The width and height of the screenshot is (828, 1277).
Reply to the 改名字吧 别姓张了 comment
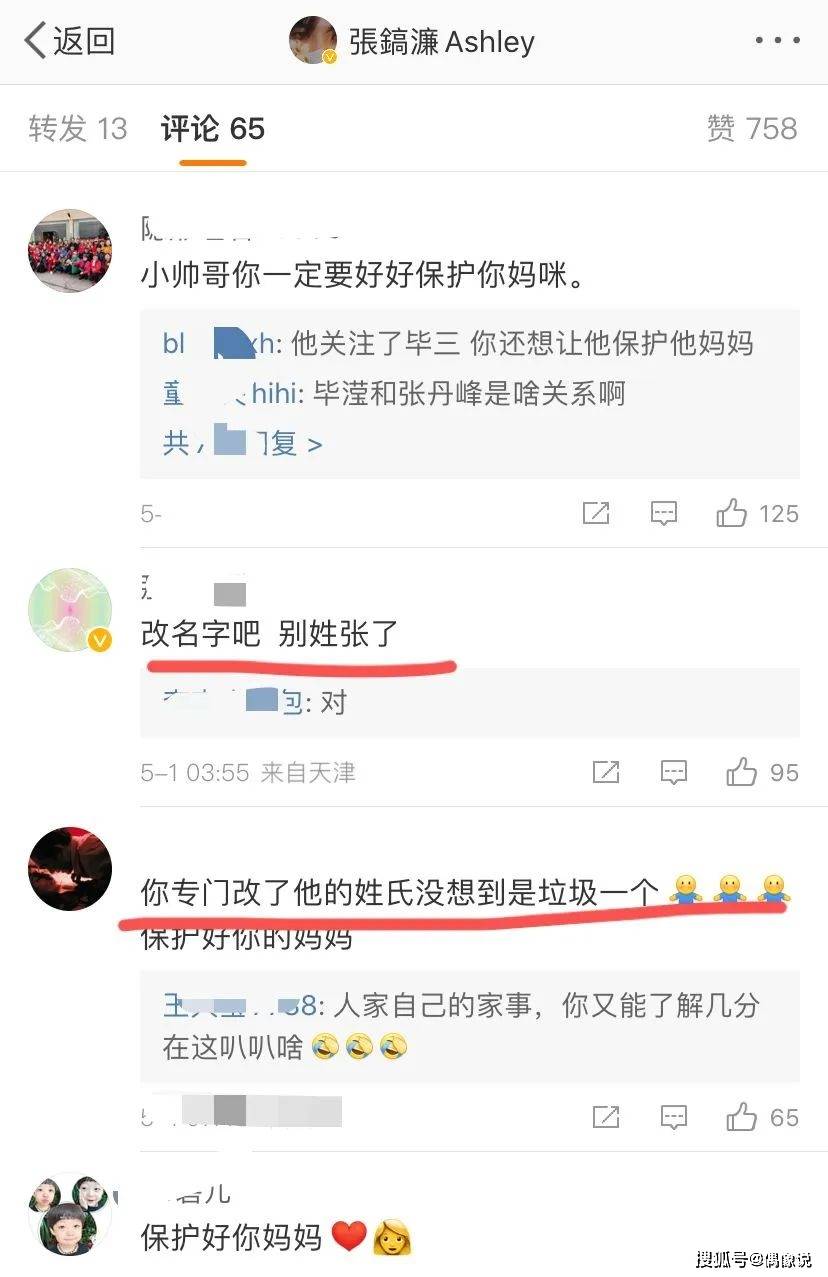674,772
